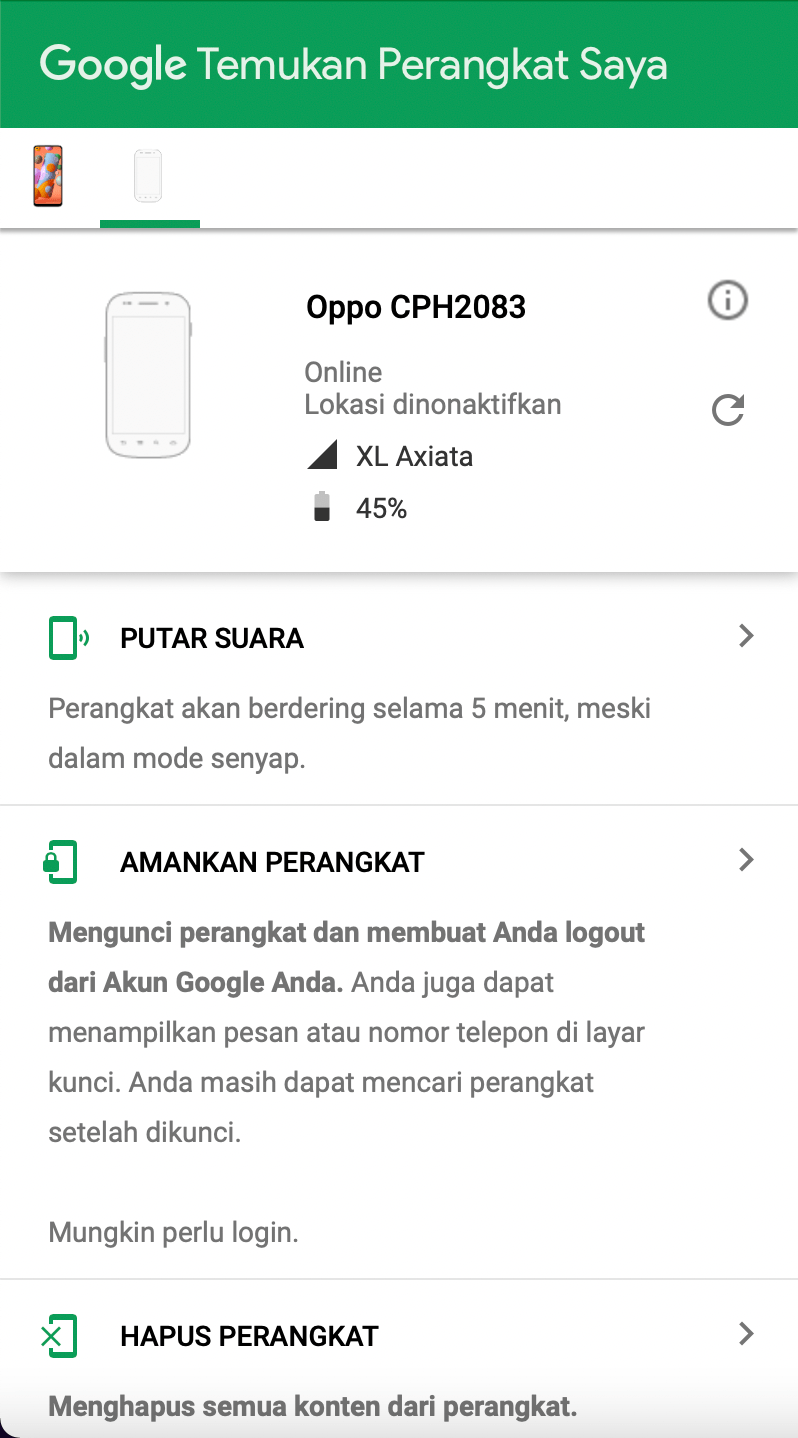
Task: Refresh the device status
Action: [727, 410]
